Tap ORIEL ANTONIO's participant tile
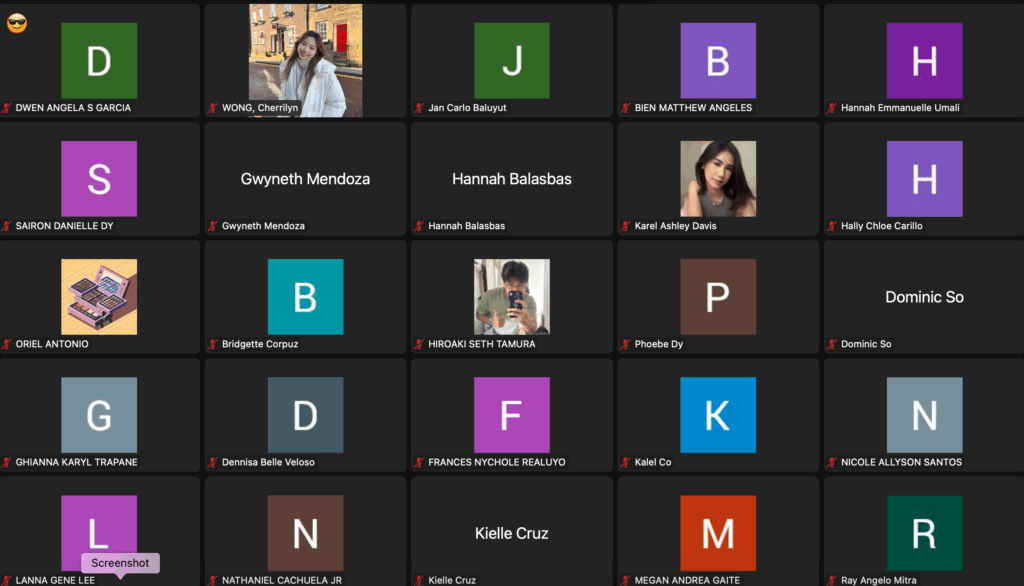1024x586 pixels. click(99, 297)
